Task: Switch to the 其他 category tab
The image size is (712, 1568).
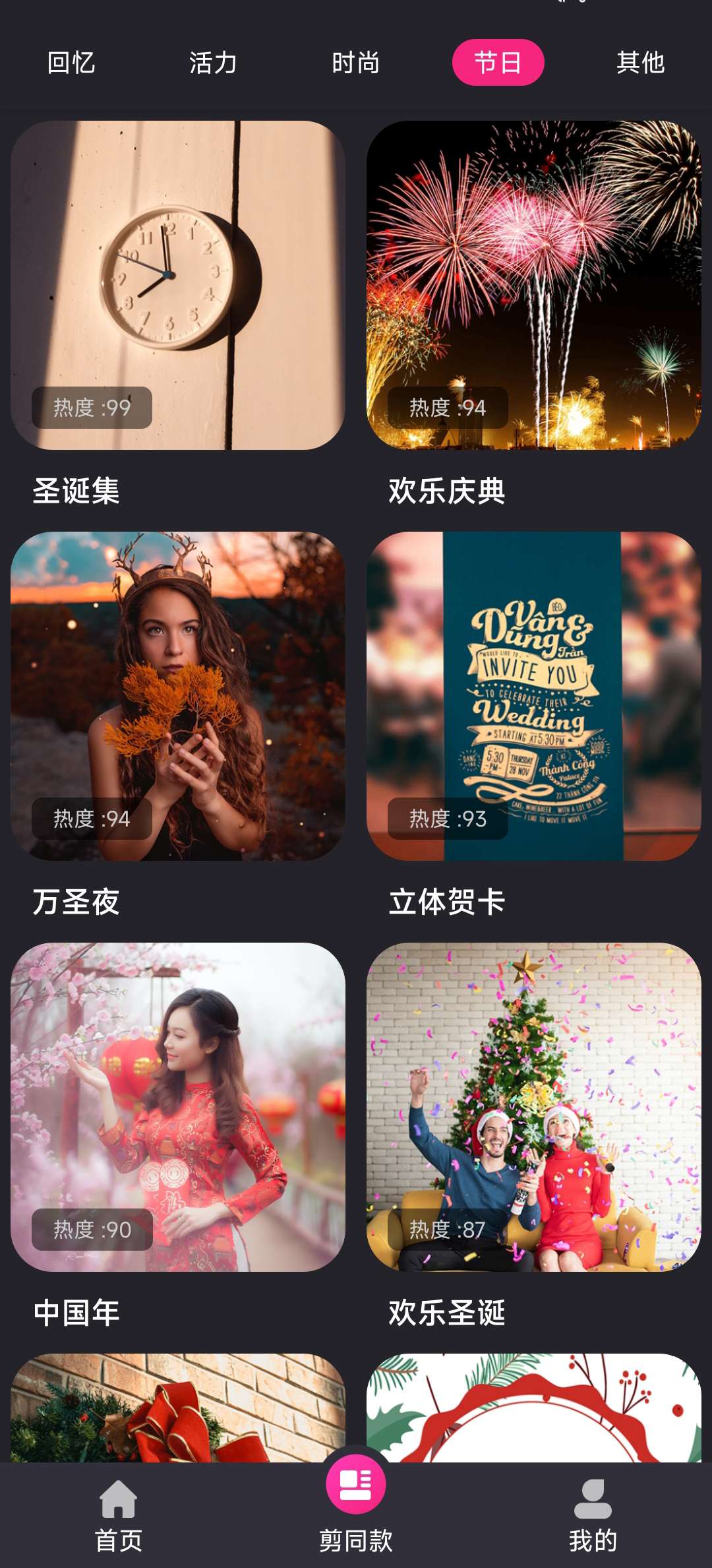Action: (x=640, y=63)
